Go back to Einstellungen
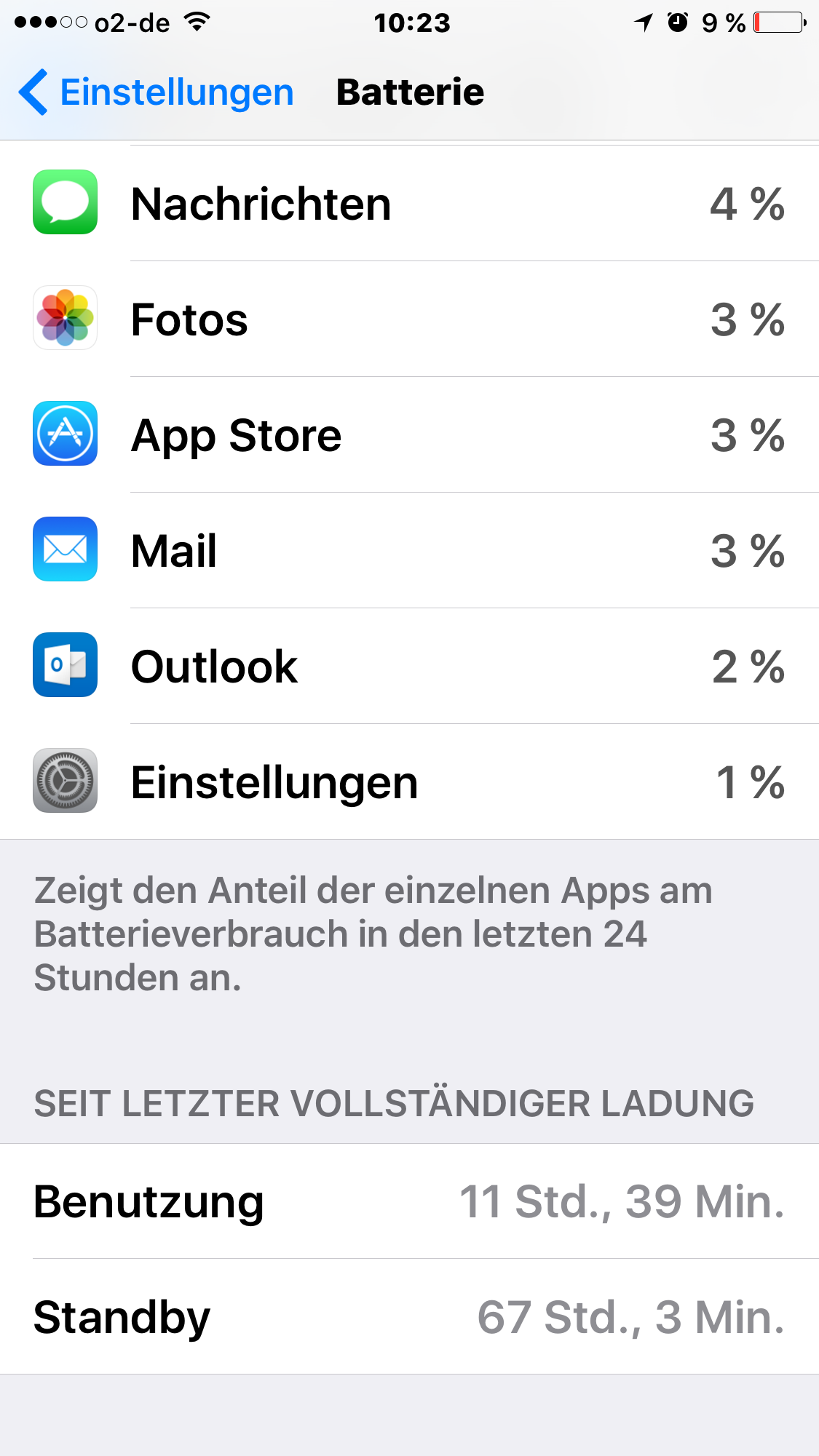Screen dimensions: 819x1456 coord(157,92)
